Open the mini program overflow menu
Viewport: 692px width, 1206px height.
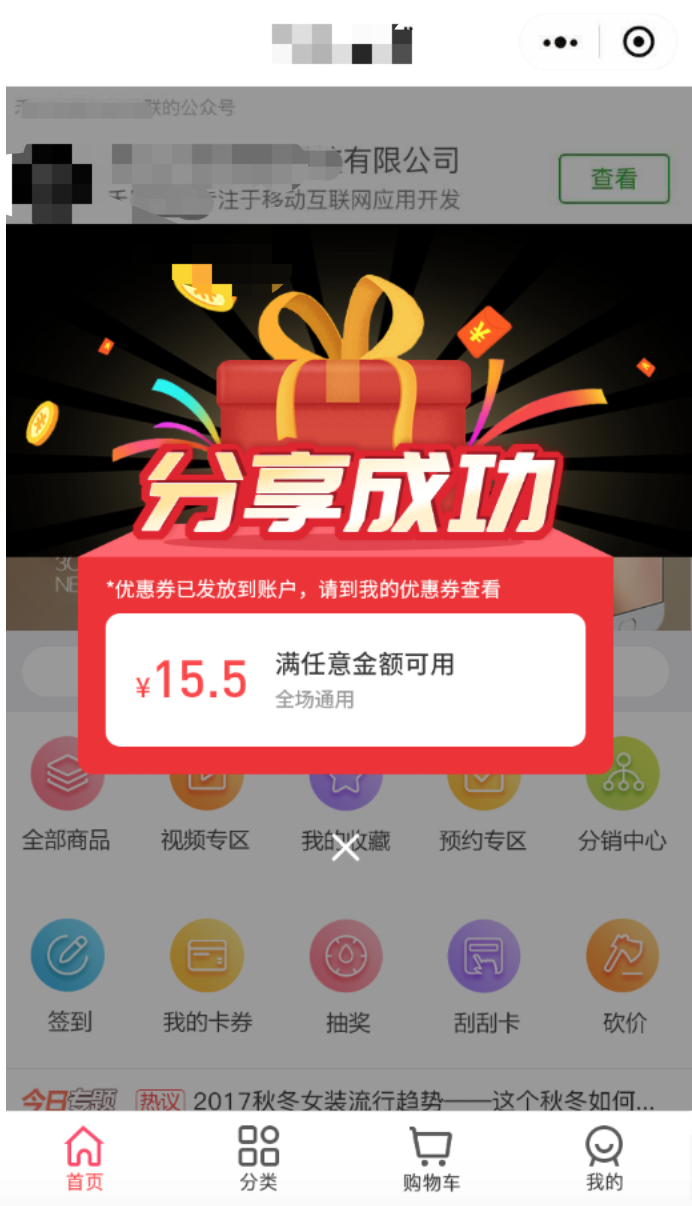[x=560, y=43]
